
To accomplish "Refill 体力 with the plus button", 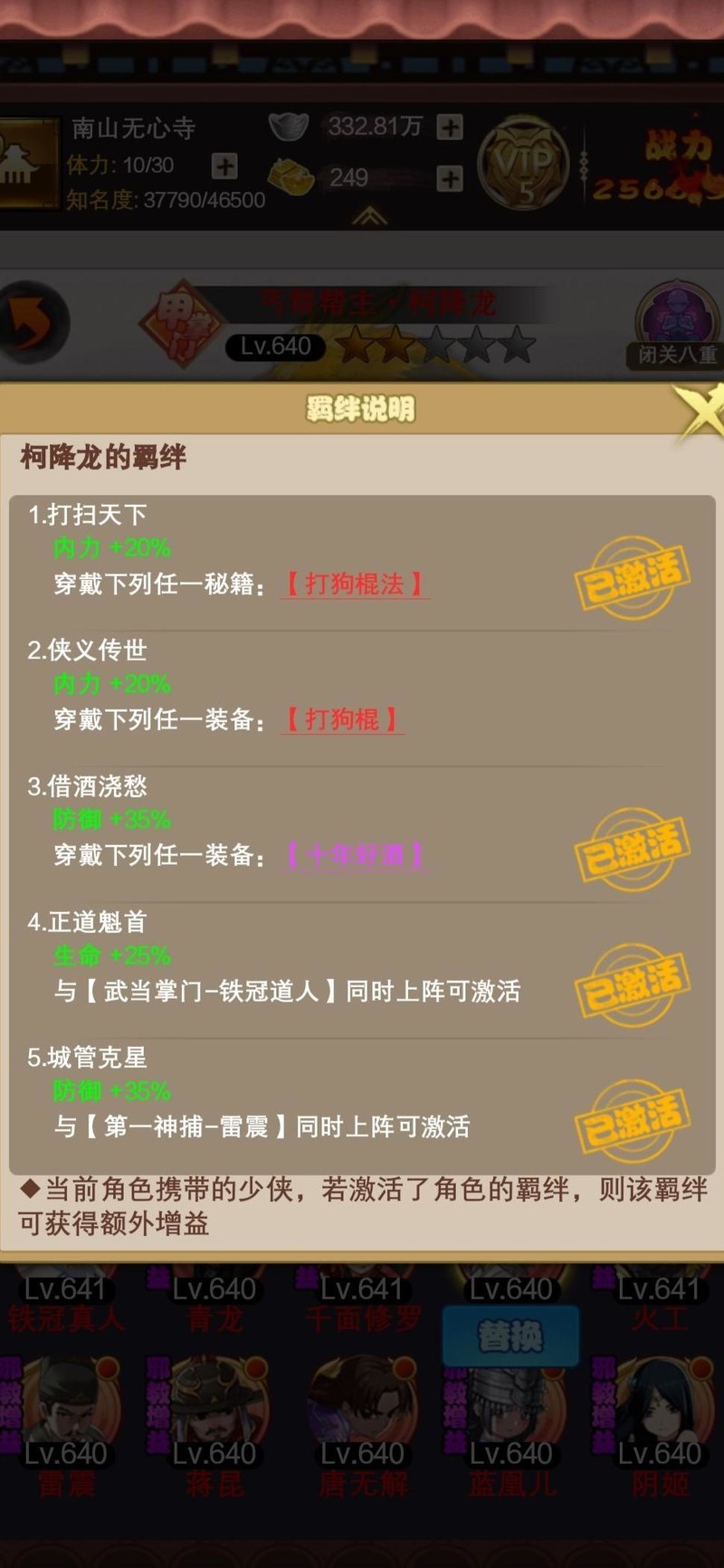I will point(224,166).
